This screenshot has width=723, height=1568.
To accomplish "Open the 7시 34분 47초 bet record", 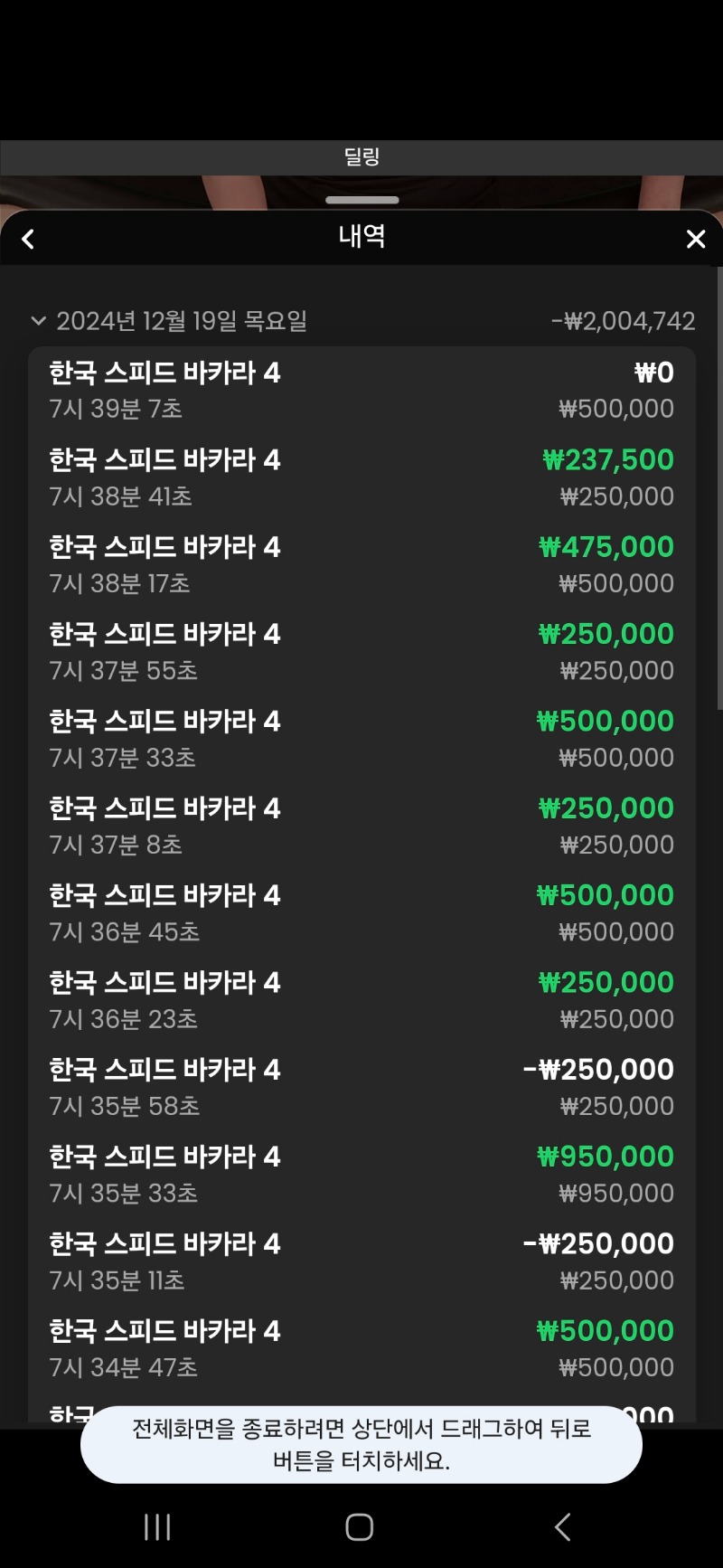I will [x=361, y=1348].
